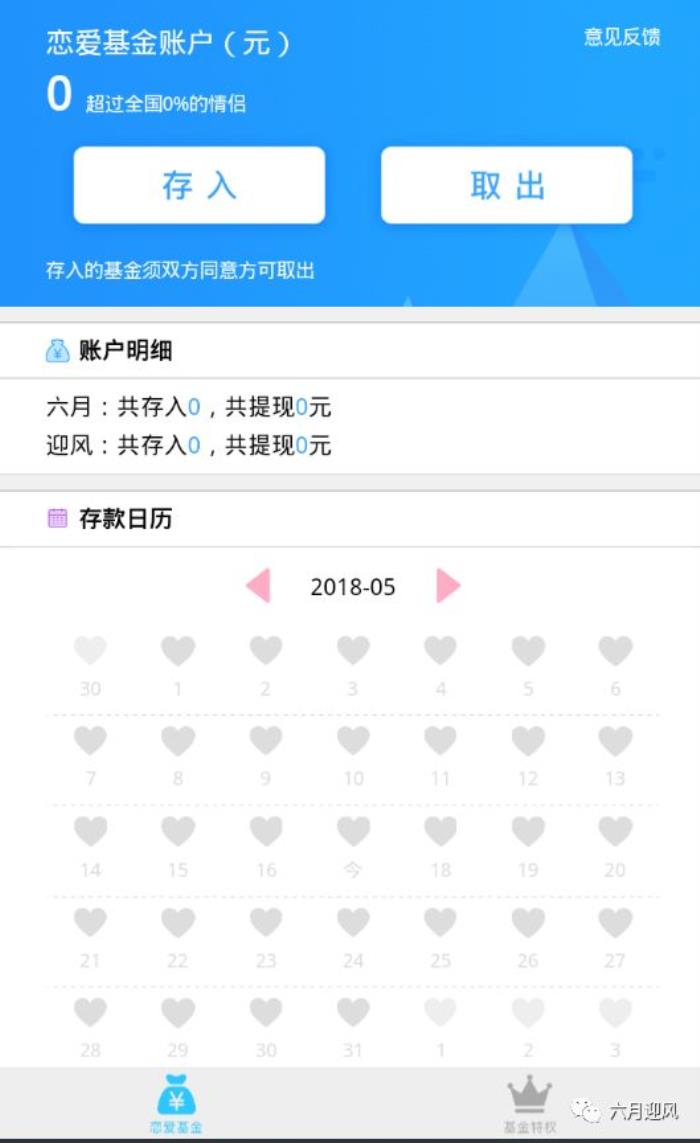Go to next month in calendar

[448, 586]
